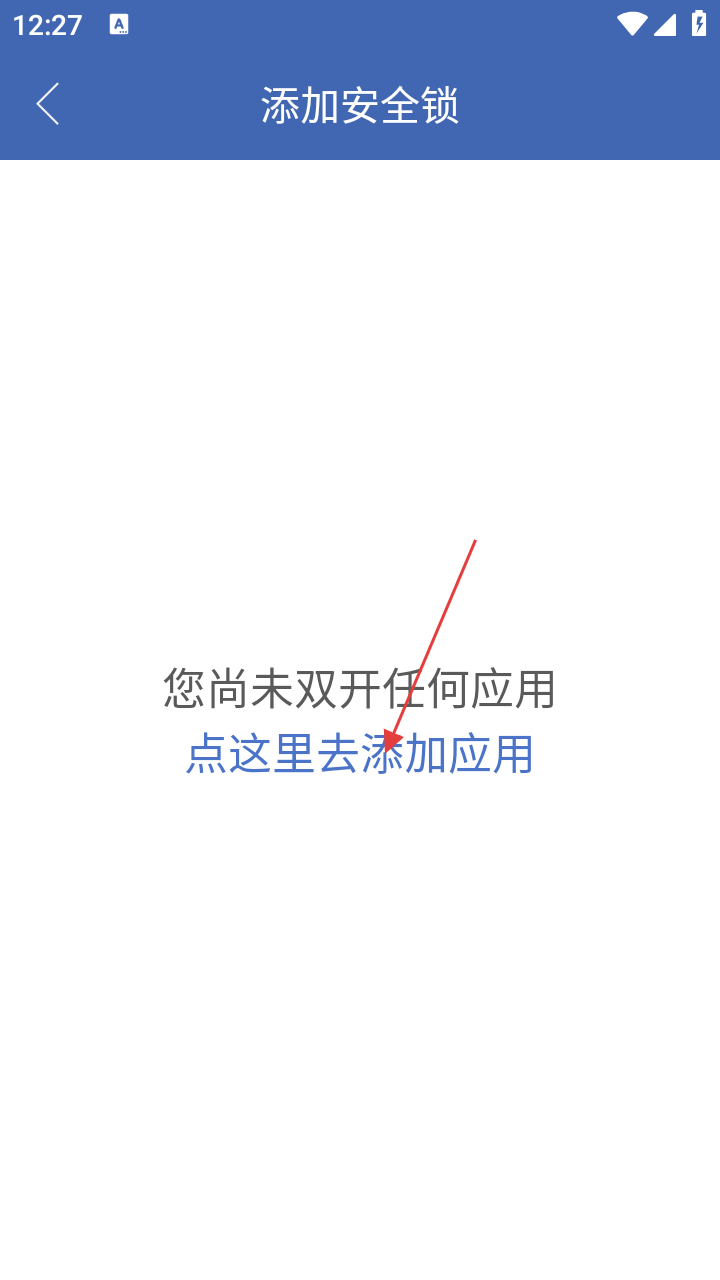720x1280 pixels.
Task: Go back using the top-left arrow
Action: click(x=47, y=104)
